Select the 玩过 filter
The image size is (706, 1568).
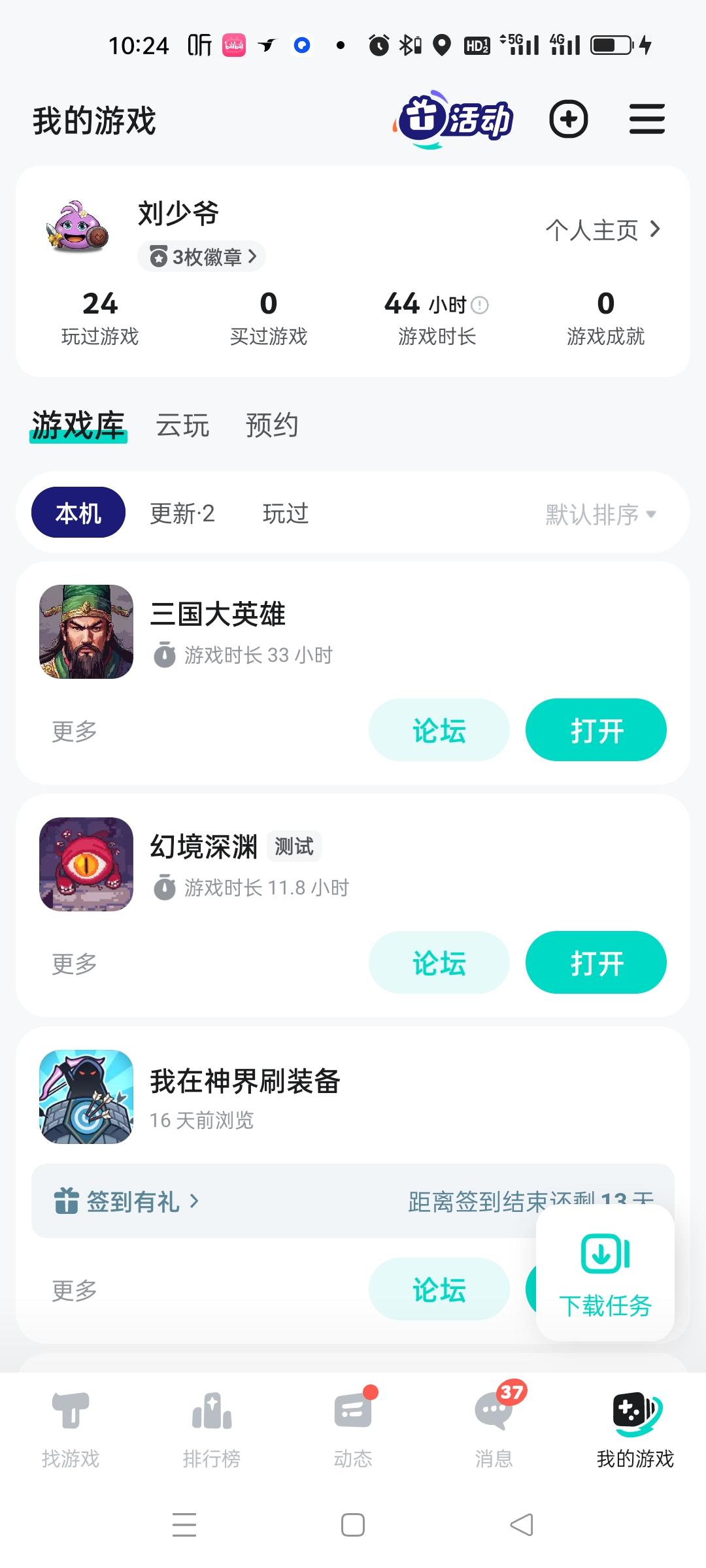pos(285,514)
